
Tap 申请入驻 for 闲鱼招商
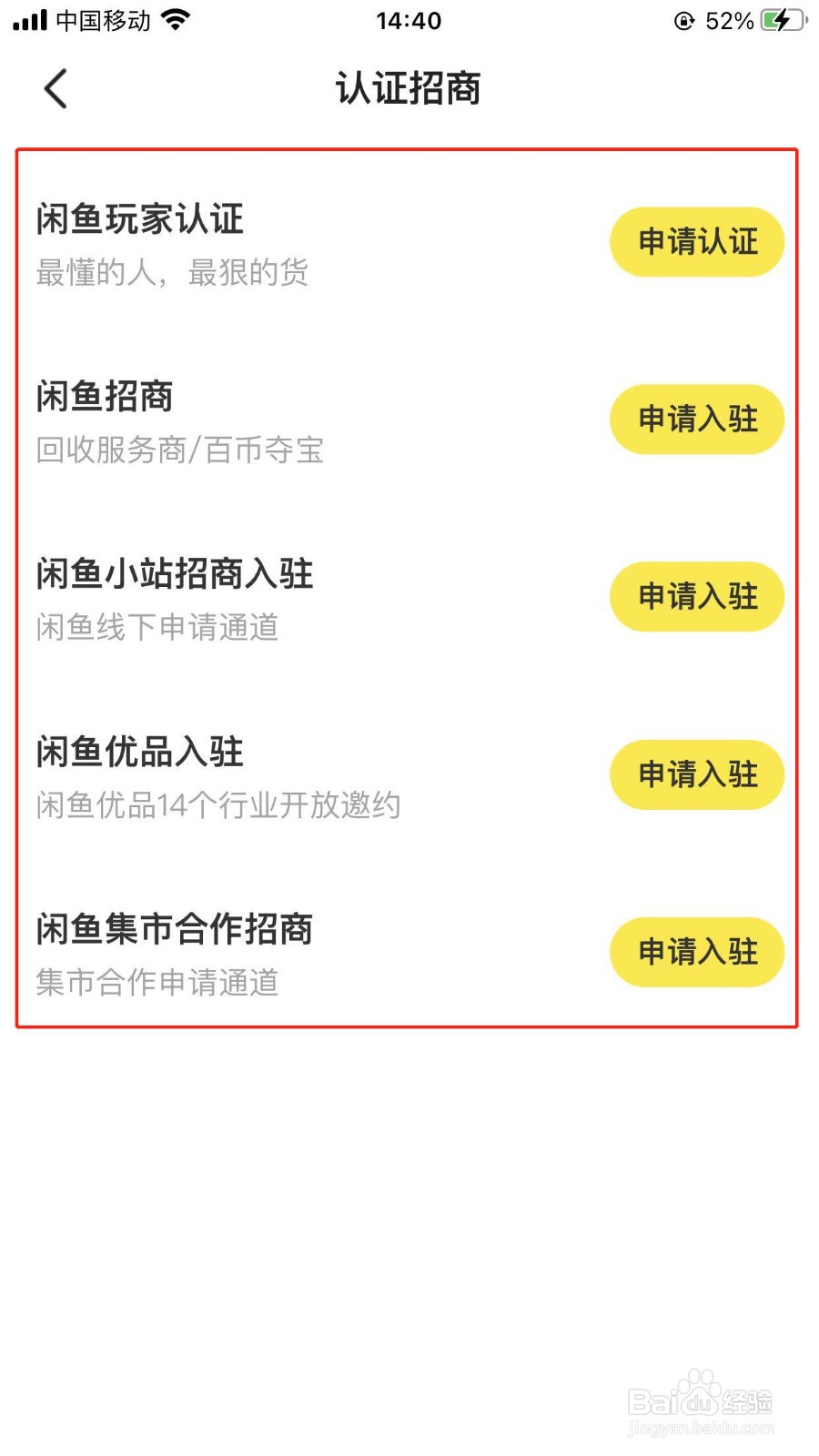pyautogui.click(x=696, y=419)
